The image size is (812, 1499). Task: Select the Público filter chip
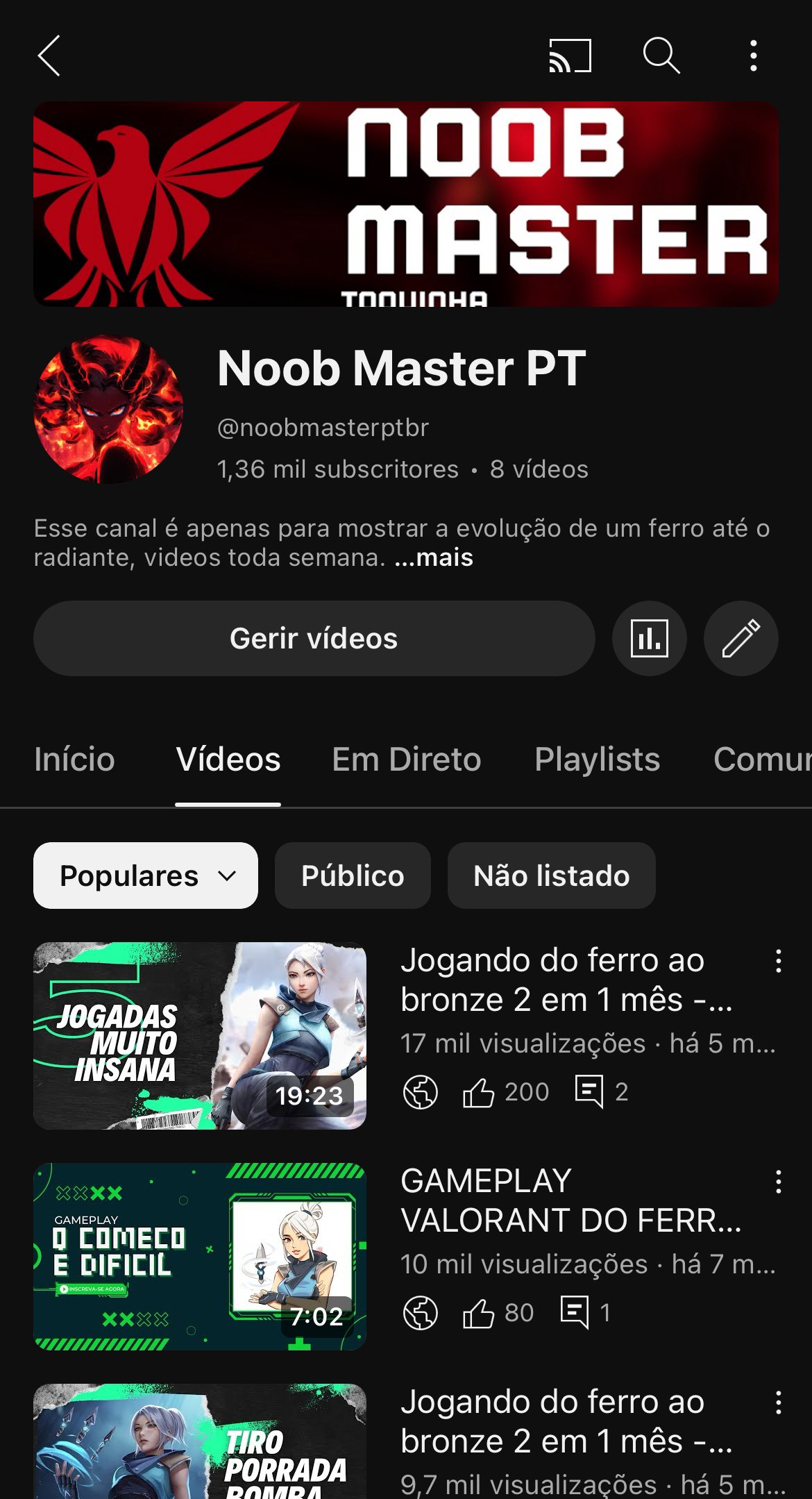[352, 876]
